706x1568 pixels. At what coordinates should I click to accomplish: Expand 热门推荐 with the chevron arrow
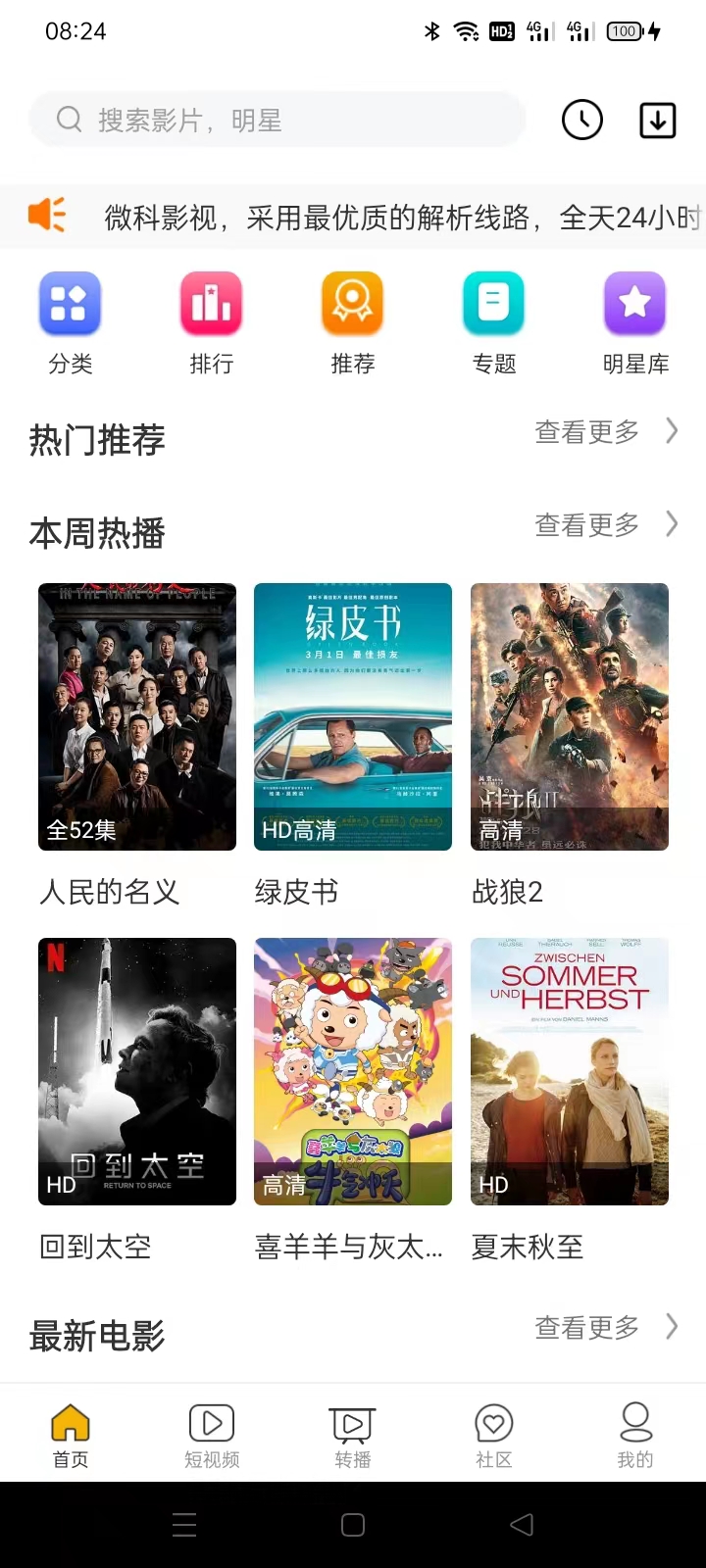pyautogui.click(x=671, y=431)
